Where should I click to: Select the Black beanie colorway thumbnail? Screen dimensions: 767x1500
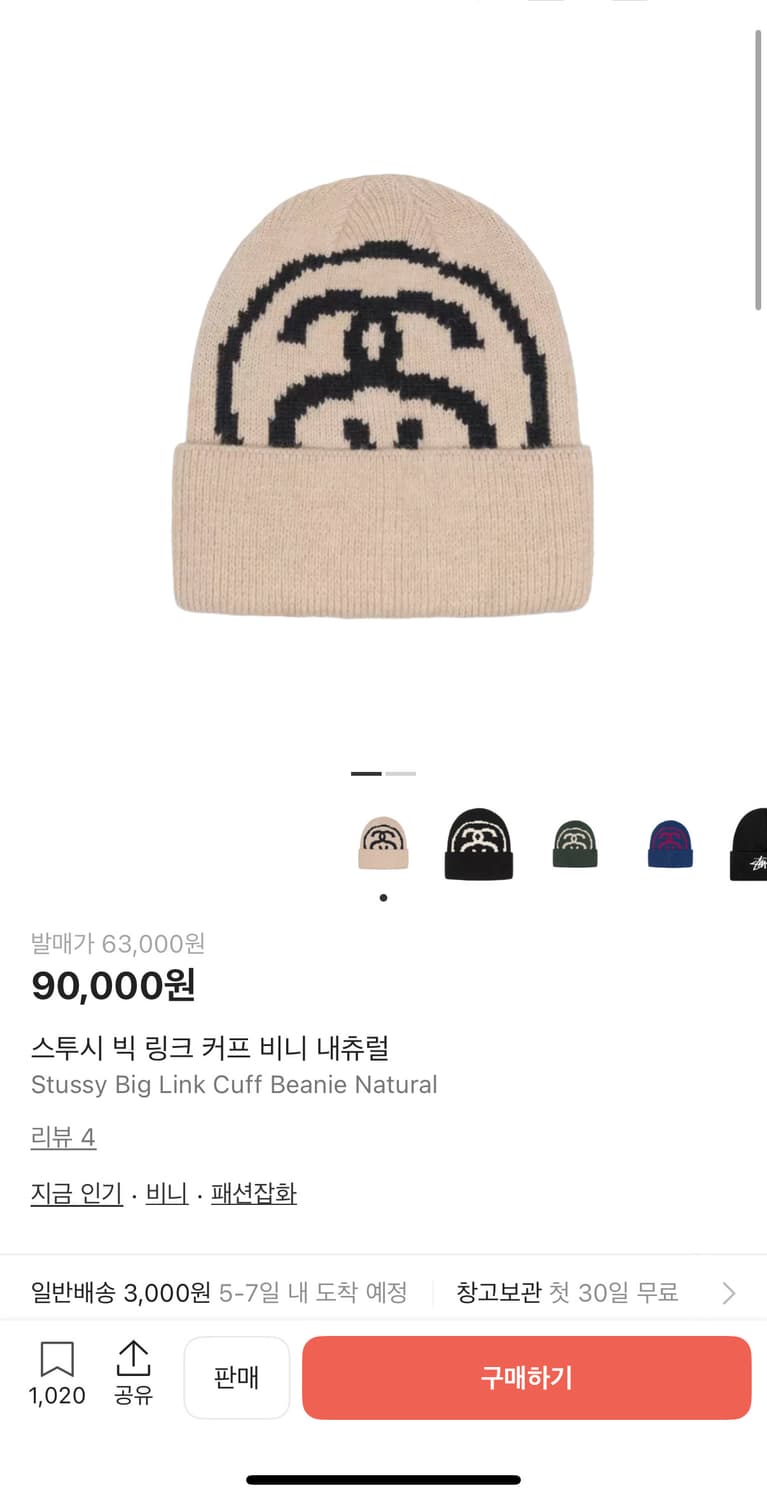[x=479, y=843]
